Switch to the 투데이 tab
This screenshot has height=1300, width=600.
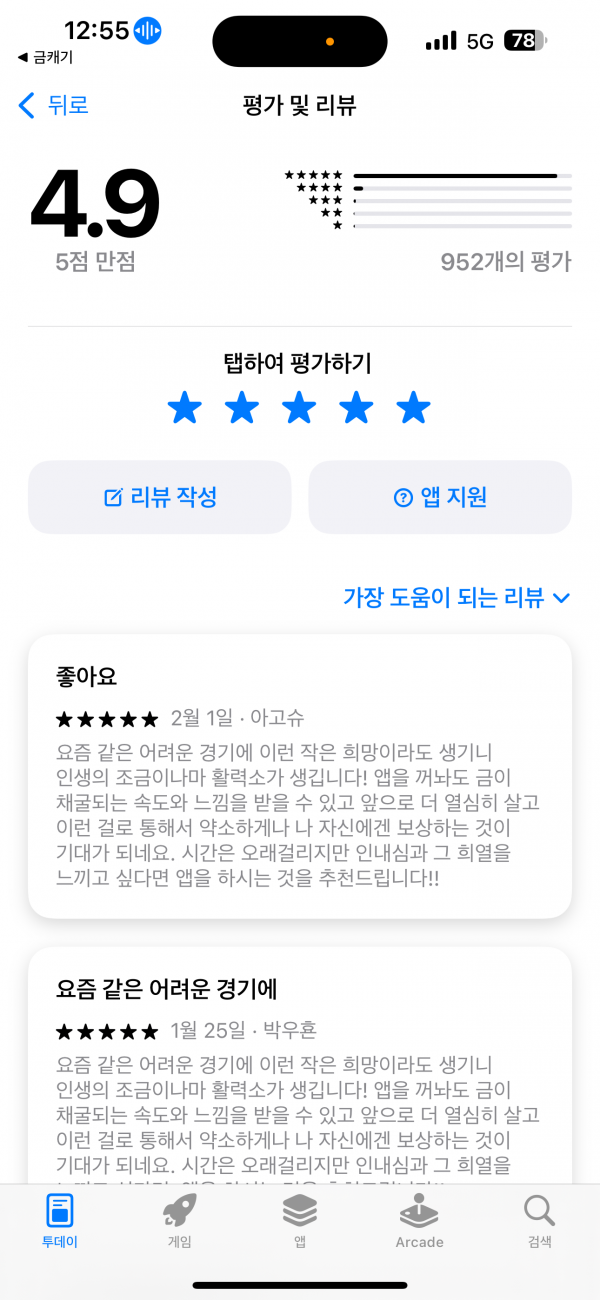coord(60,1221)
